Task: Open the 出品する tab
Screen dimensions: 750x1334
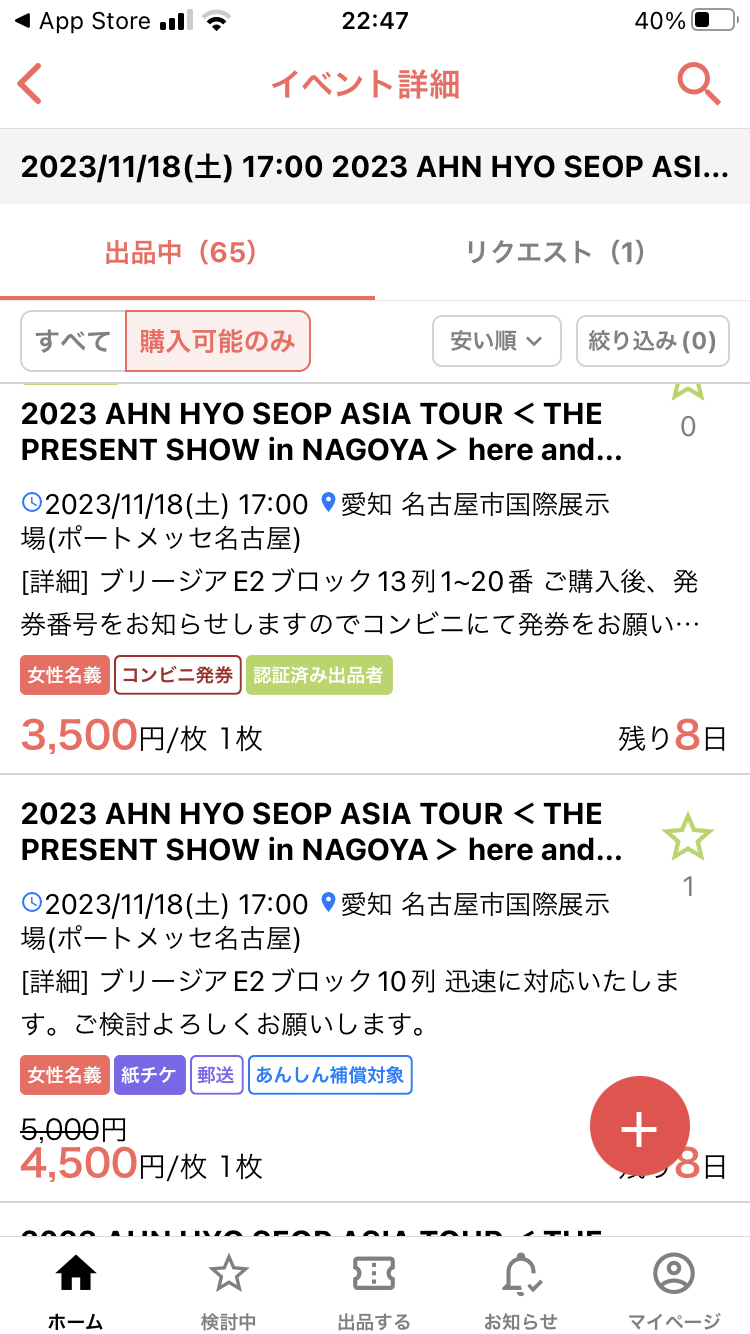Action: pos(374,1290)
